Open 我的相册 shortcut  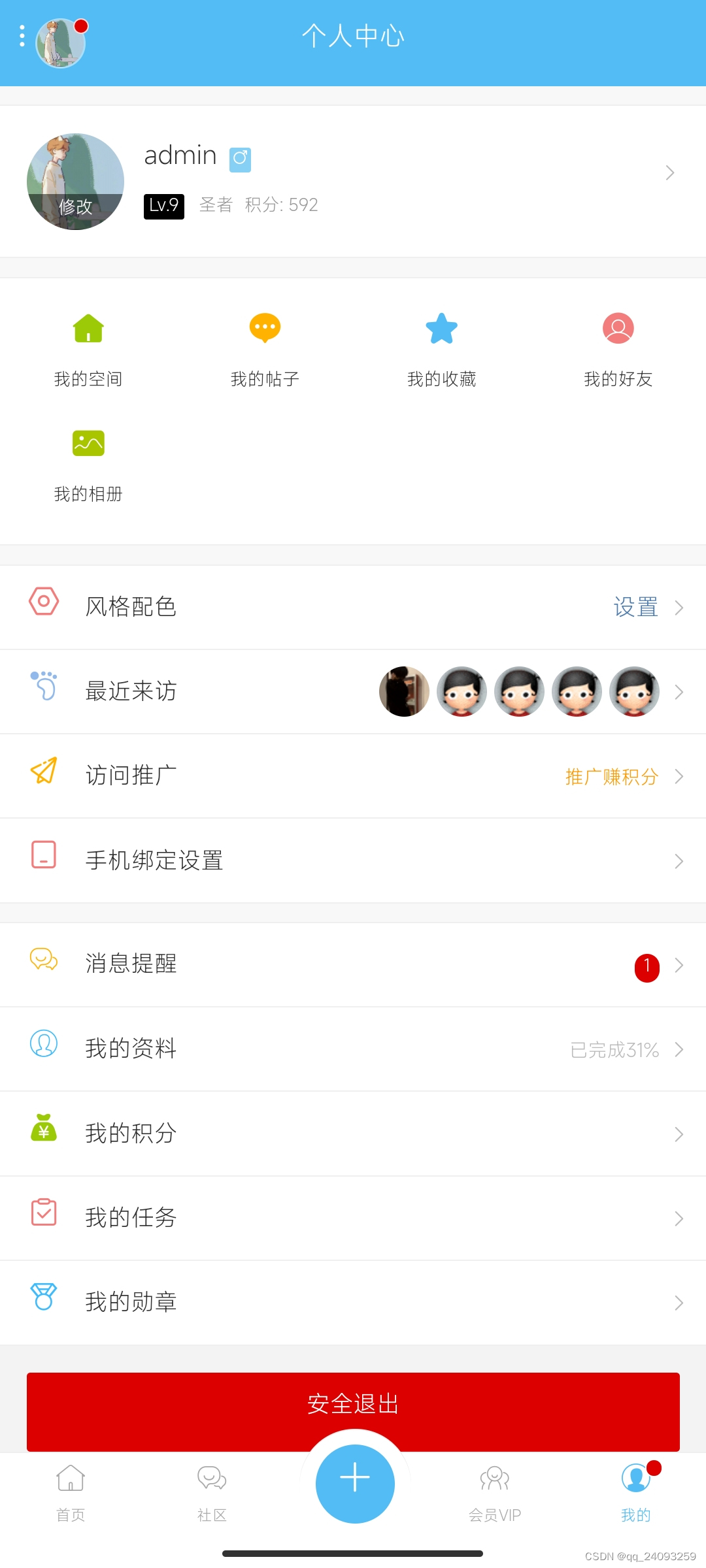point(88,465)
